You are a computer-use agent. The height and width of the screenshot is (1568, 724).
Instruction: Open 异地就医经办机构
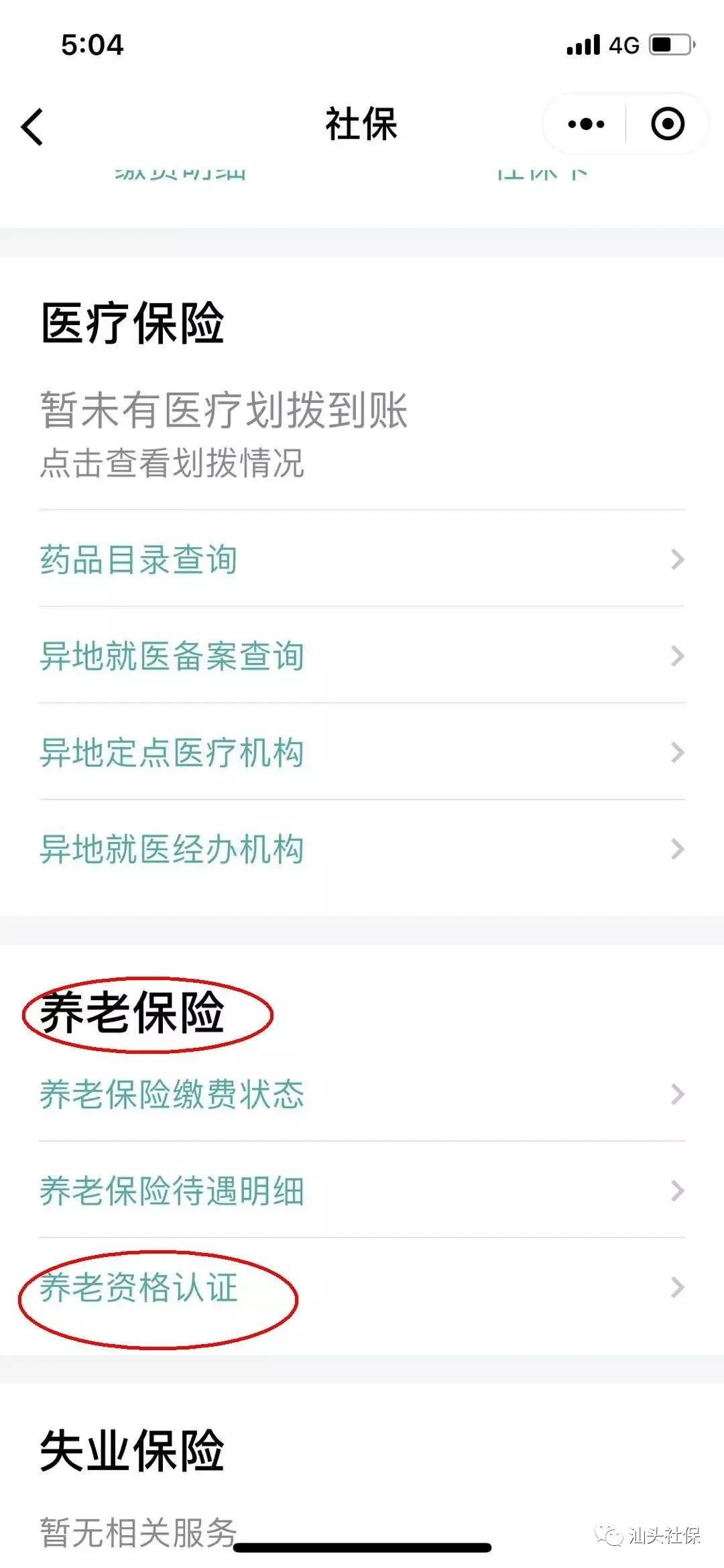click(x=362, y=849)
